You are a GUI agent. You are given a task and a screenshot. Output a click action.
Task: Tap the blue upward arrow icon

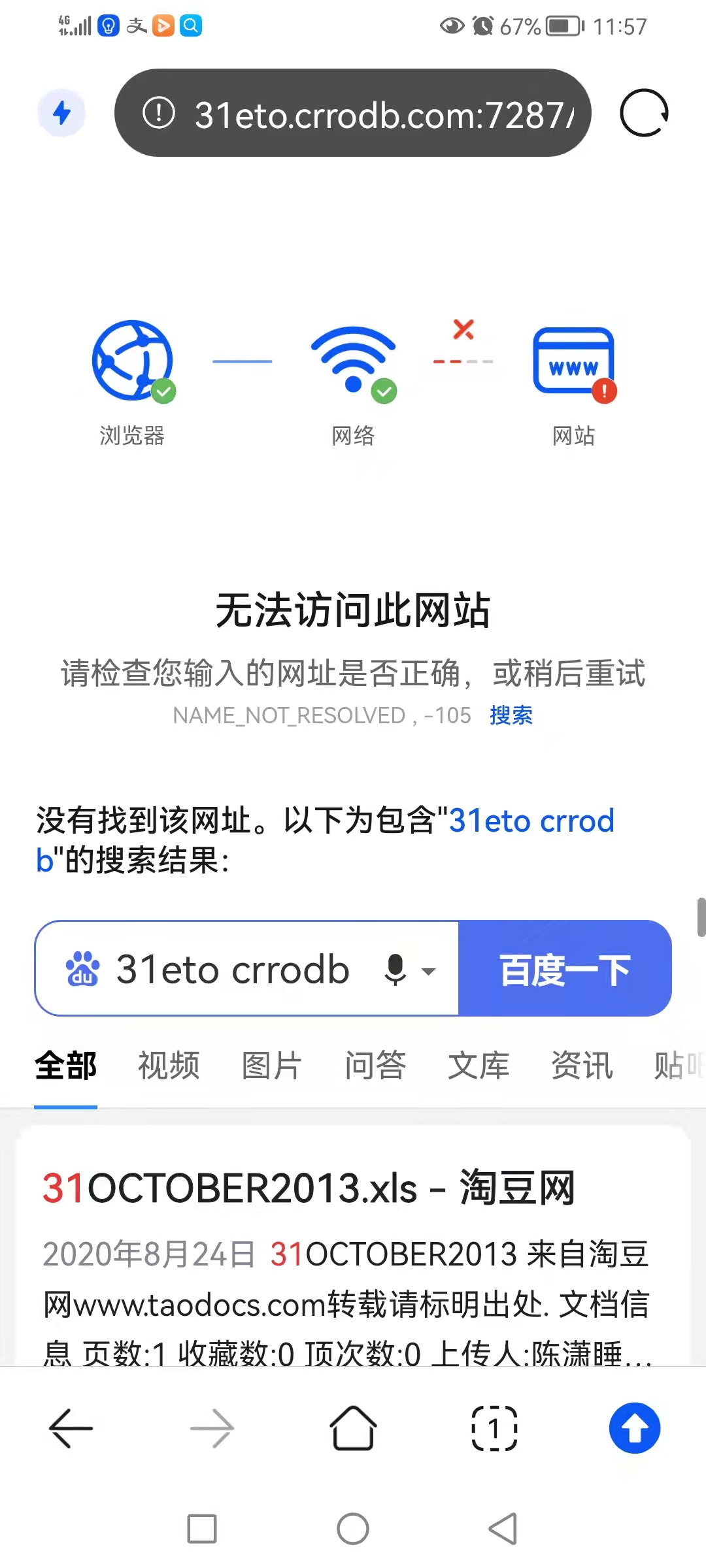point(634,1428)
